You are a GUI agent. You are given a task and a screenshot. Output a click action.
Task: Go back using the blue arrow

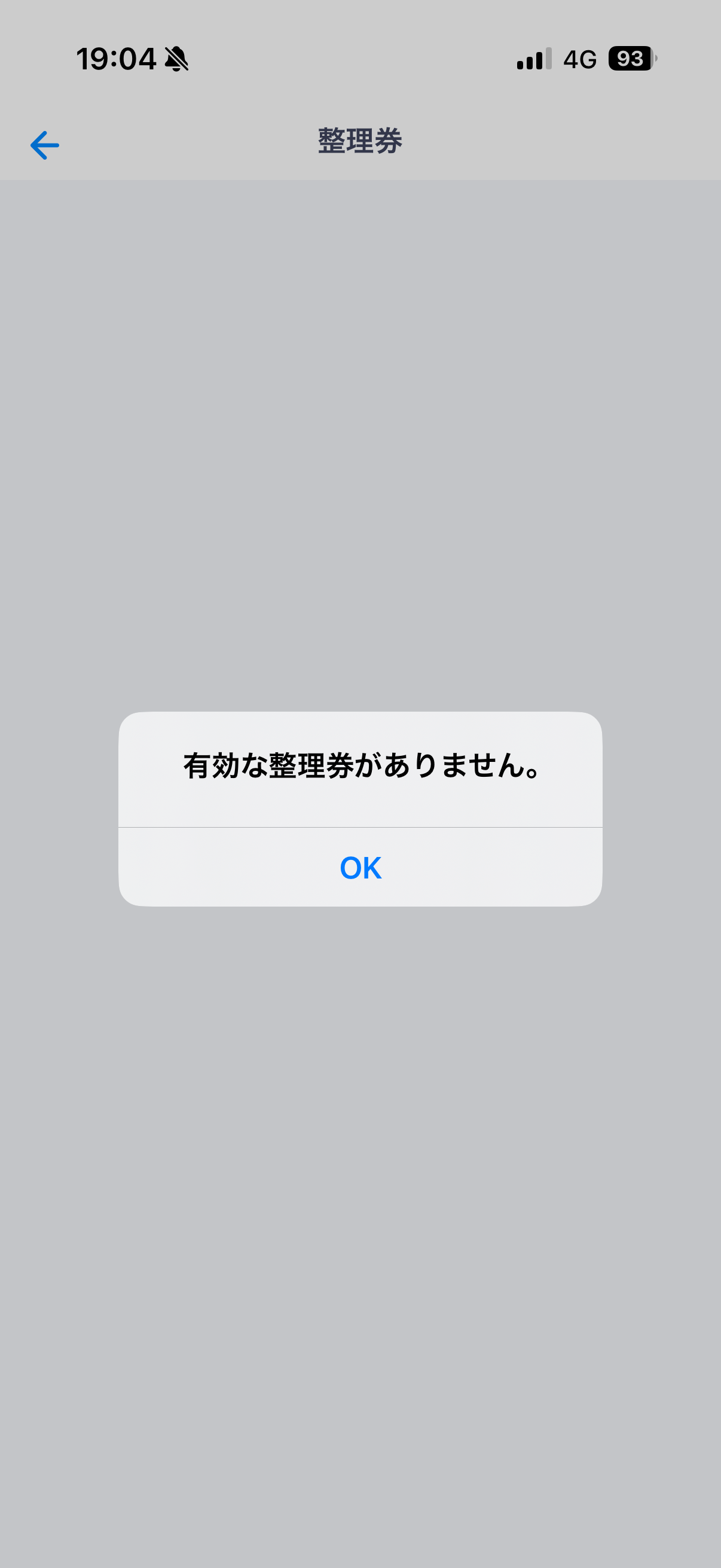44,145
